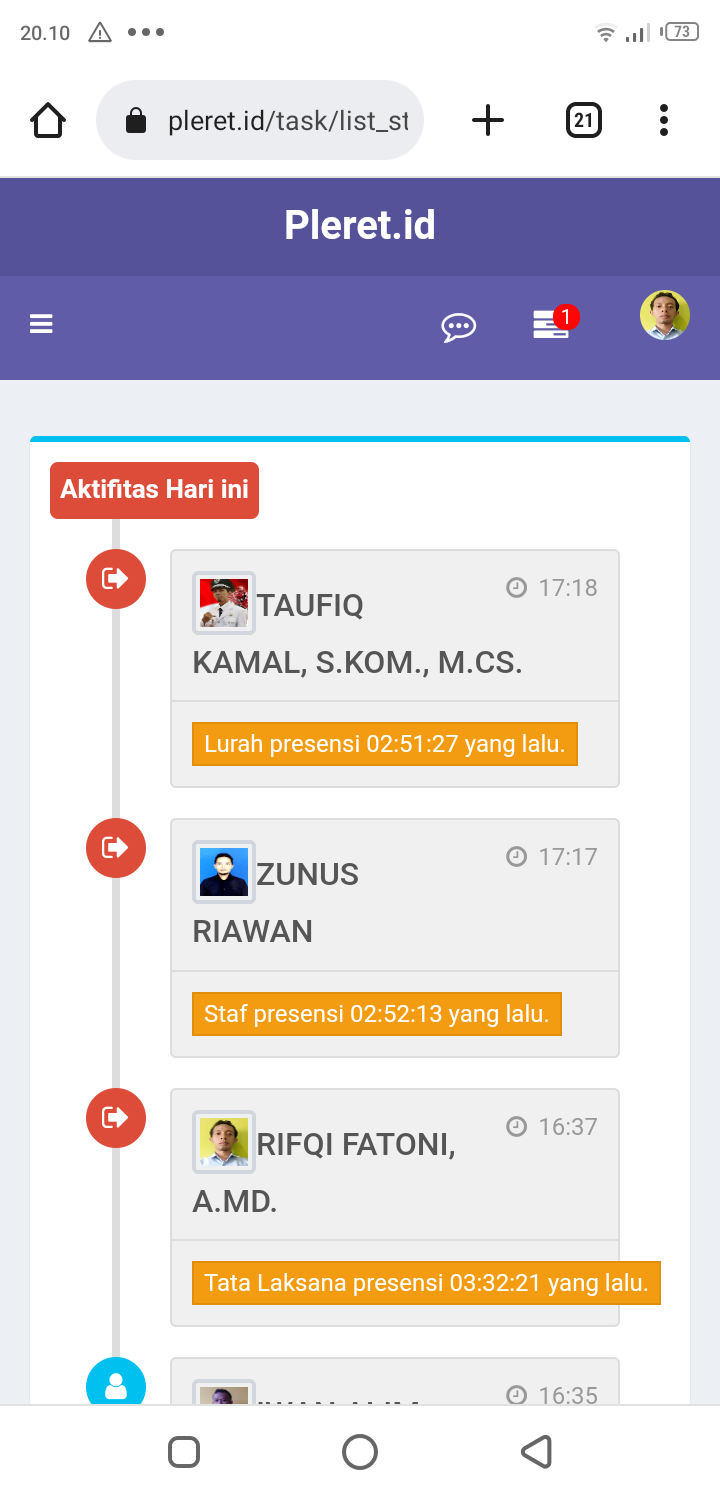Viewport: 720px width, 1500px height.
Task: Open the hamburger drawer menu
Action: tap(41, 324)
